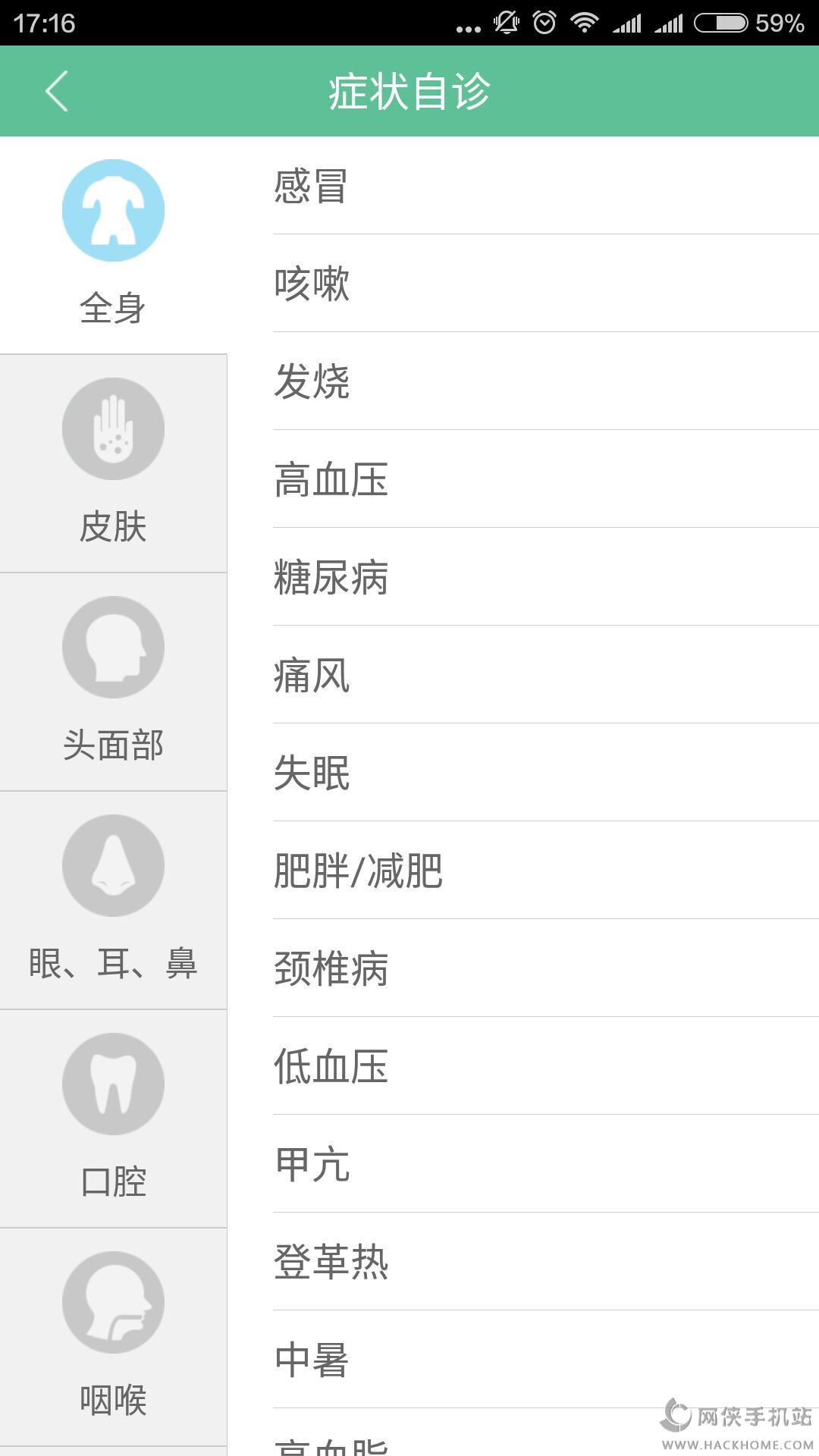Select the 全身 body category
The image size is (819, 1456).
point(113,244)
